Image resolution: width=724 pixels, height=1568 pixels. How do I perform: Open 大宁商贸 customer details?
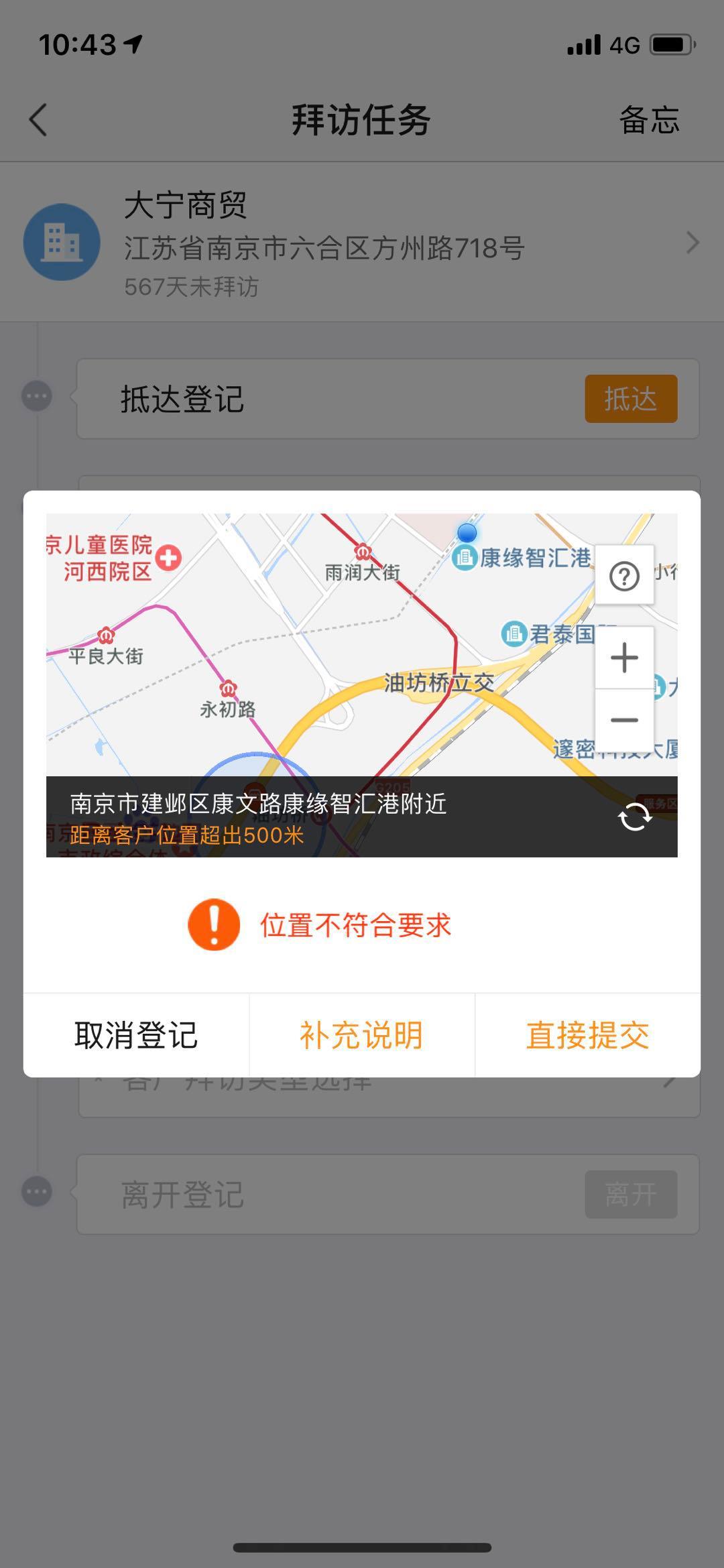(x=362, y=243)
